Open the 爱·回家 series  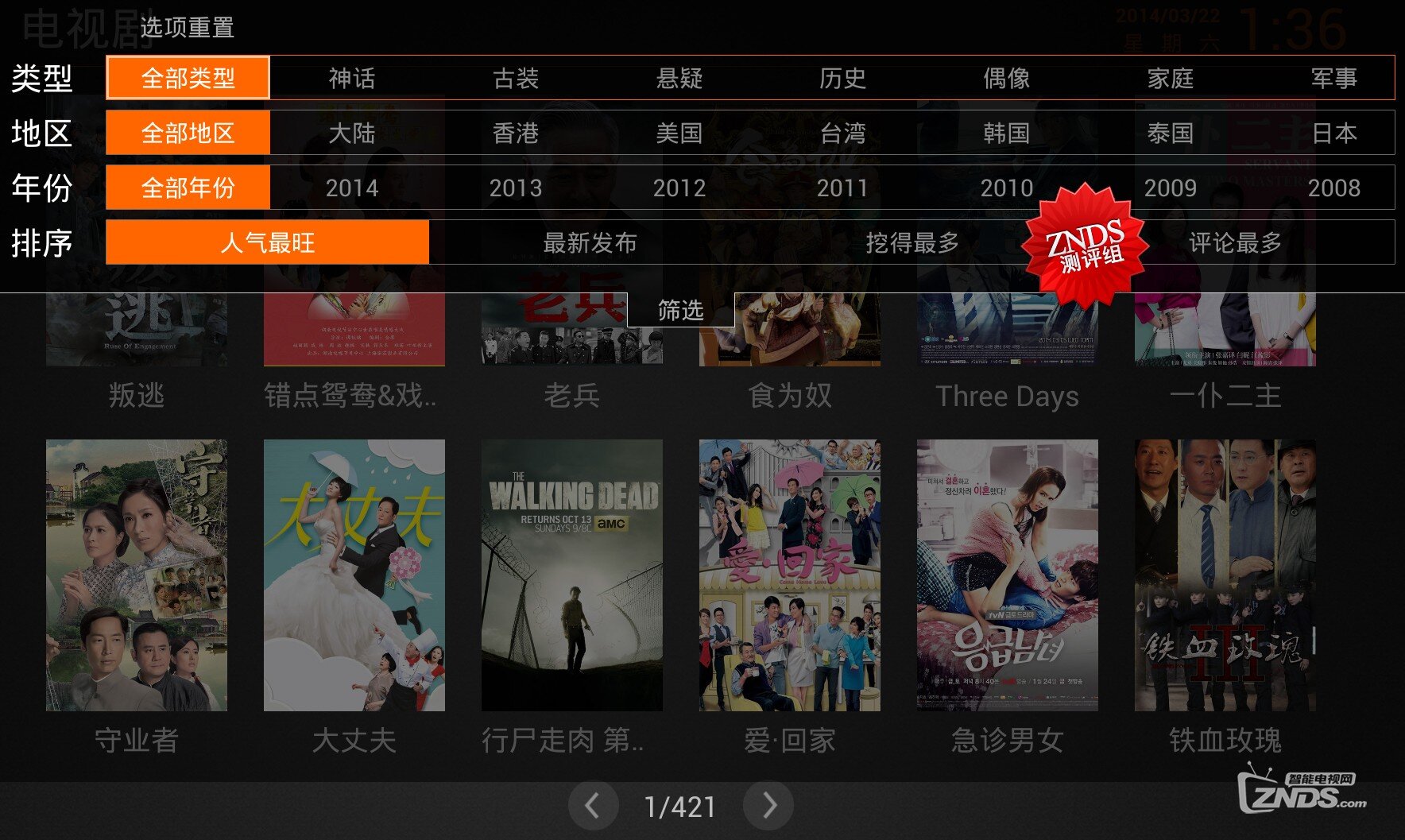point(789,575)
